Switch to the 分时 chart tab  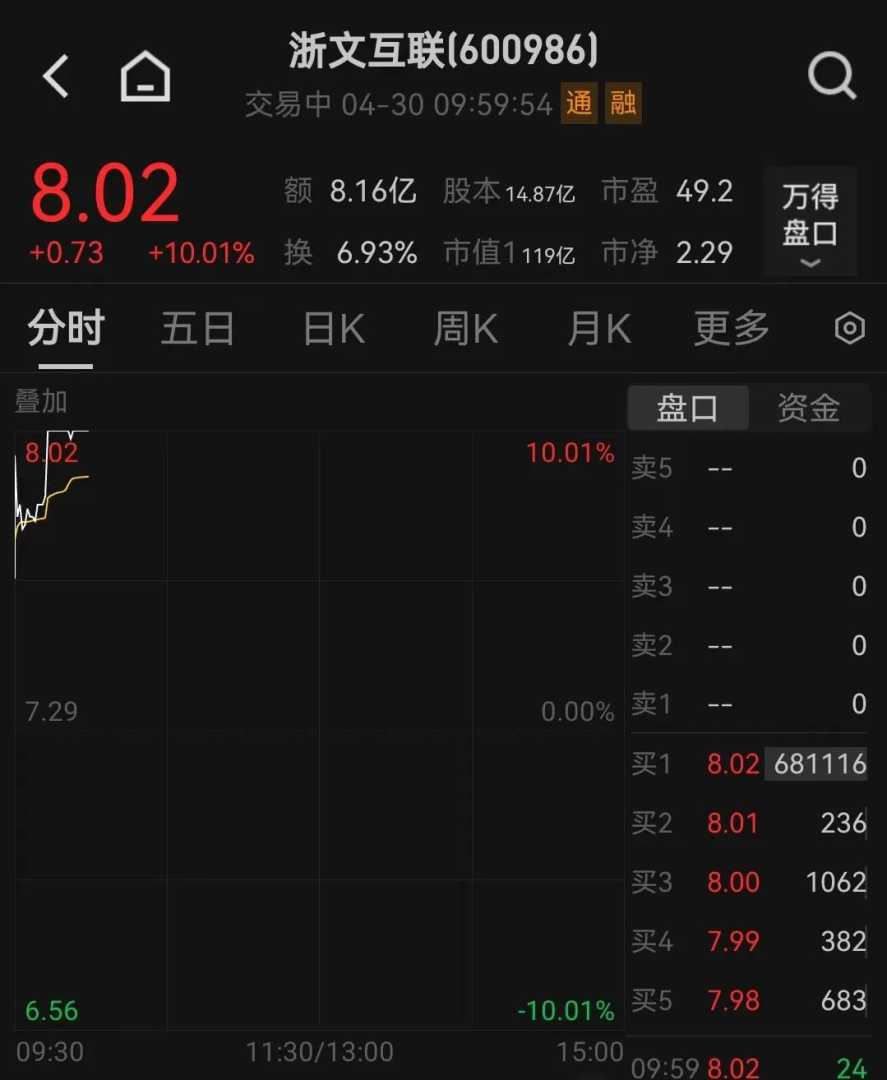coord(65,328)
